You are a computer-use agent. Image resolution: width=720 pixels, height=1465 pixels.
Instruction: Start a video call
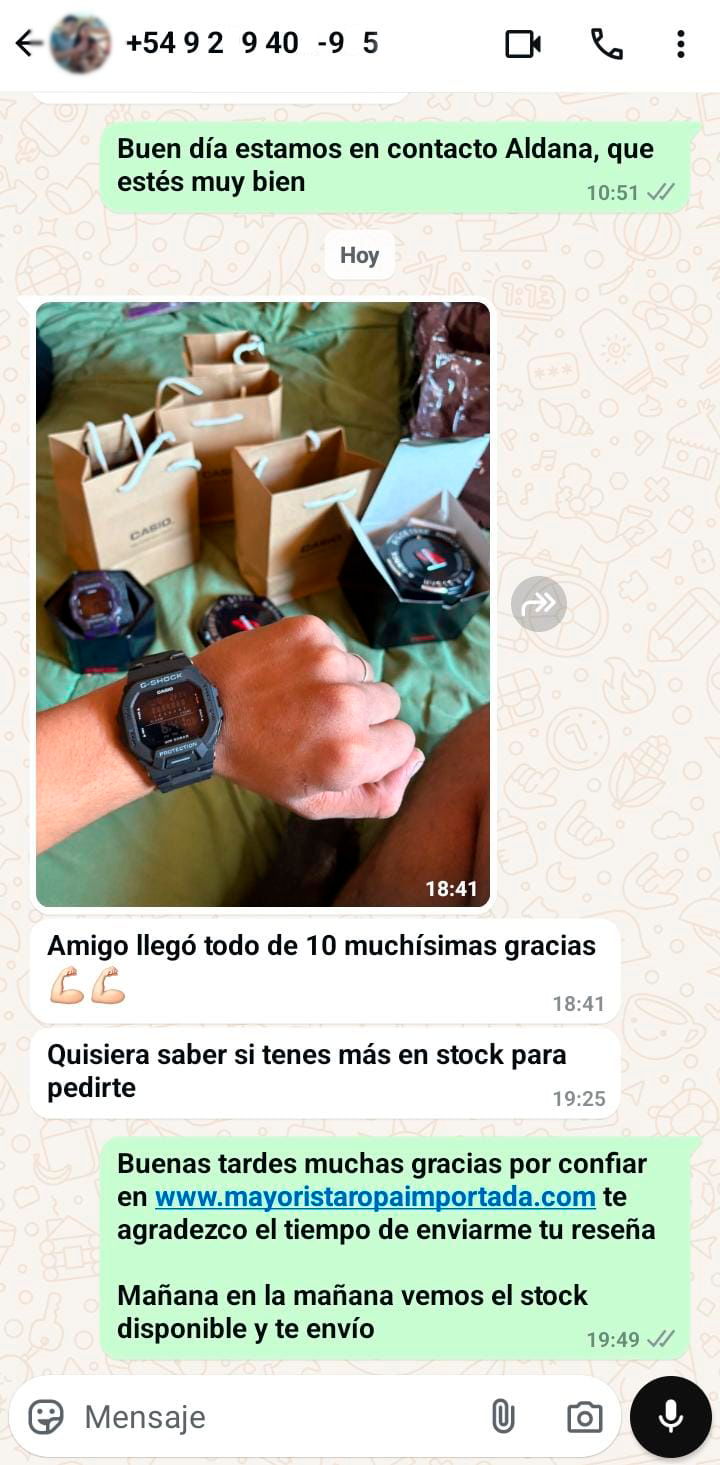(522, 44)
